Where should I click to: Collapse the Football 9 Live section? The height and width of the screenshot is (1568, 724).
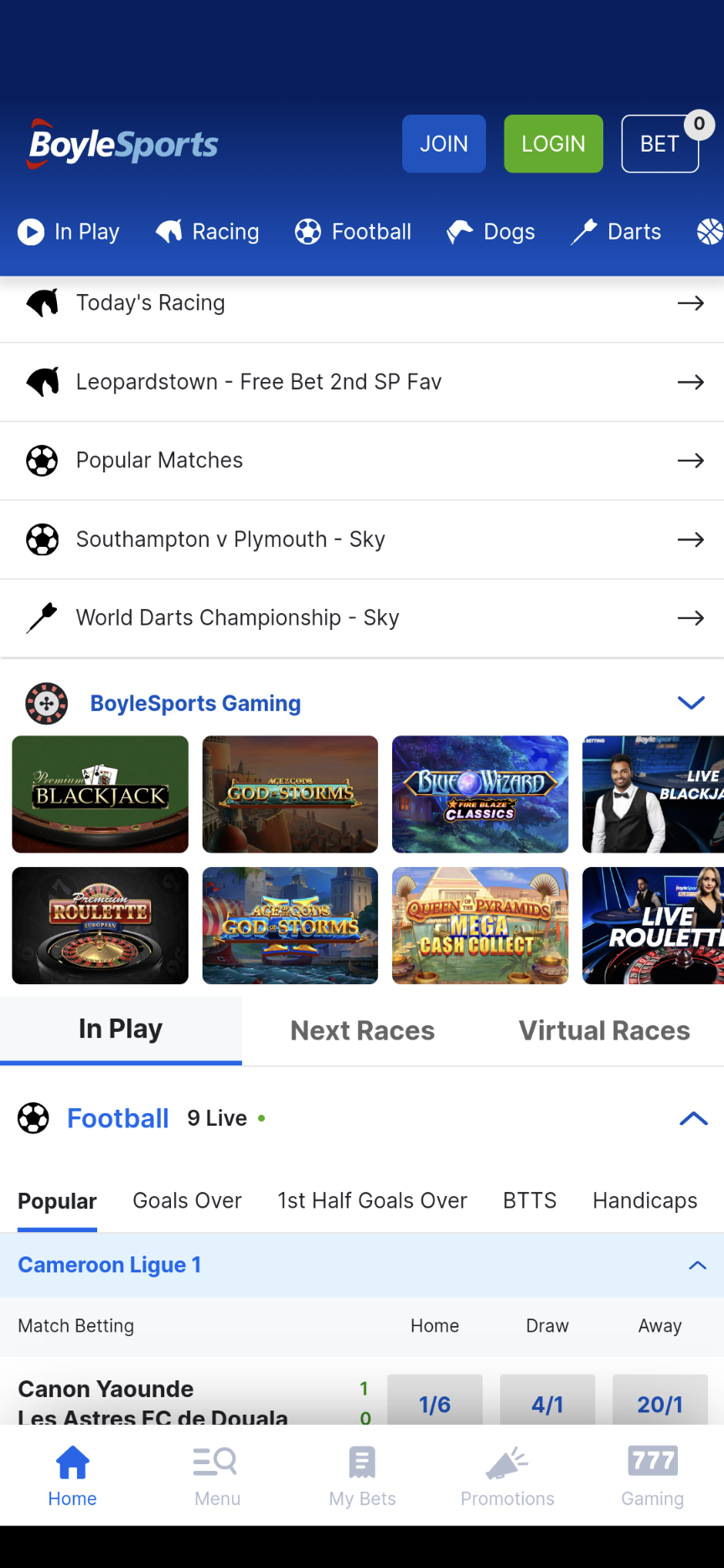693,1117
